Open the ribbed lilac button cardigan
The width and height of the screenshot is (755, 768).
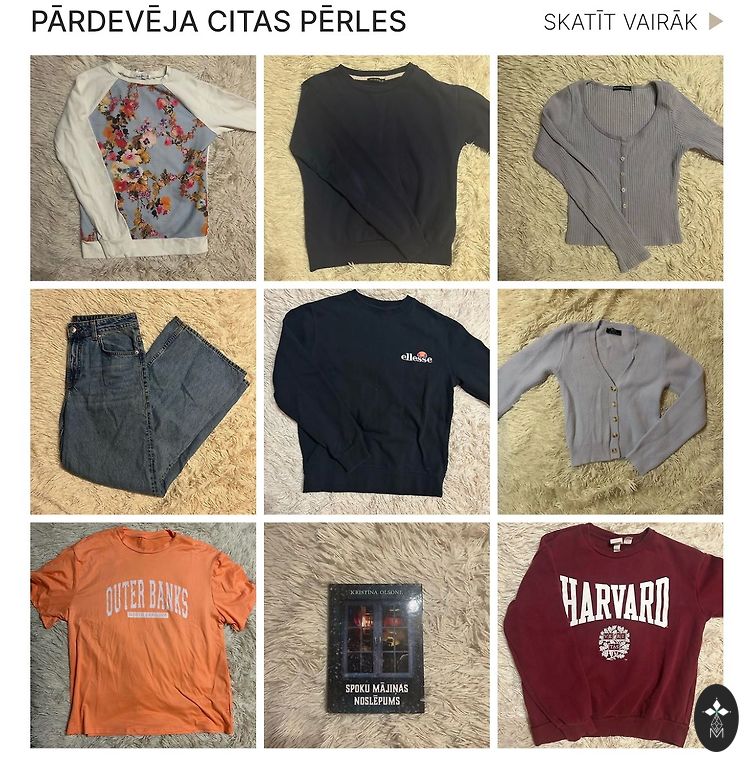pos(610,168)
